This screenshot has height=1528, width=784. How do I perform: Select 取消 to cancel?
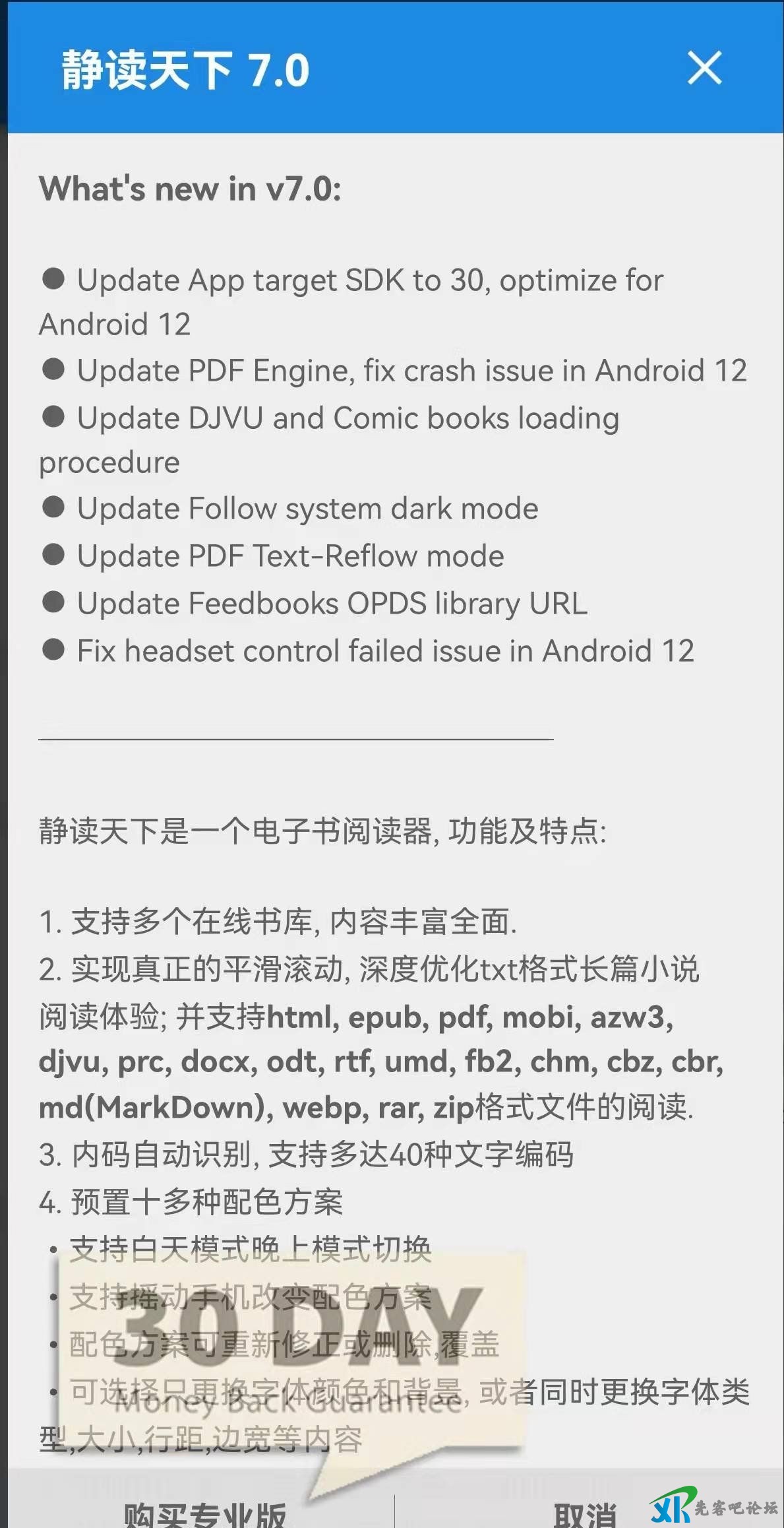click(584, 1512)
